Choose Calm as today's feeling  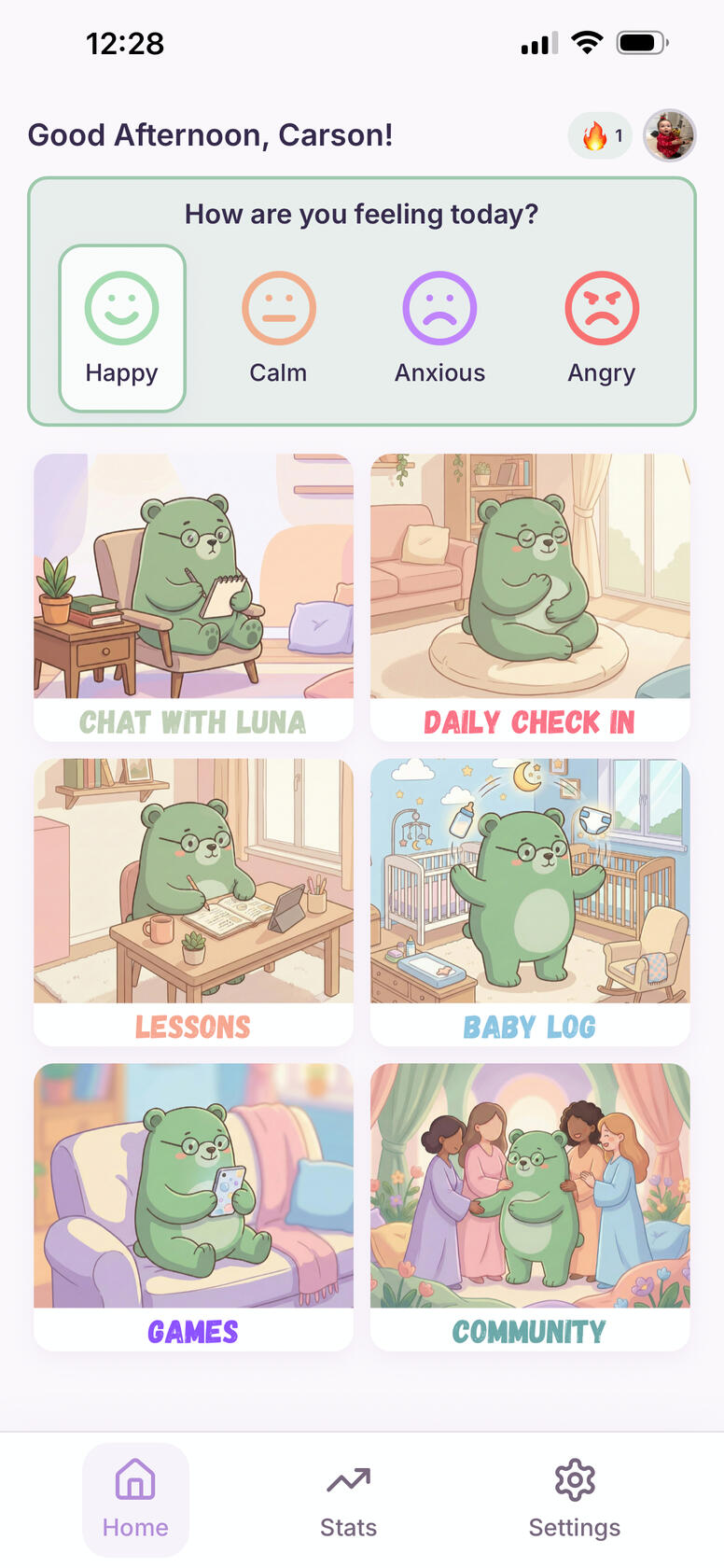click(278, 328)
